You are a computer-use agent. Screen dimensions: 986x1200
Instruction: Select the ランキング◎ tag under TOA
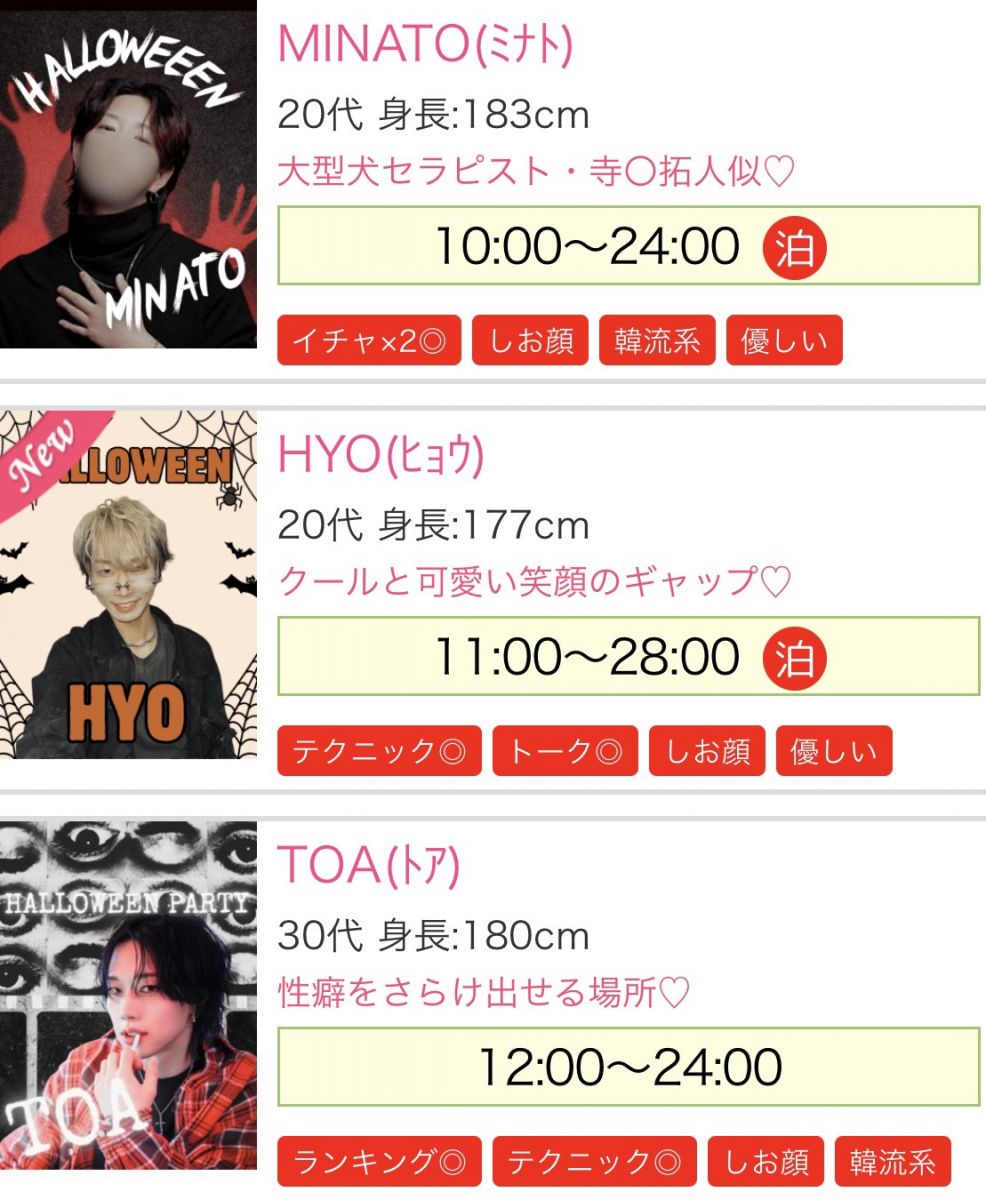(379, 1162)
